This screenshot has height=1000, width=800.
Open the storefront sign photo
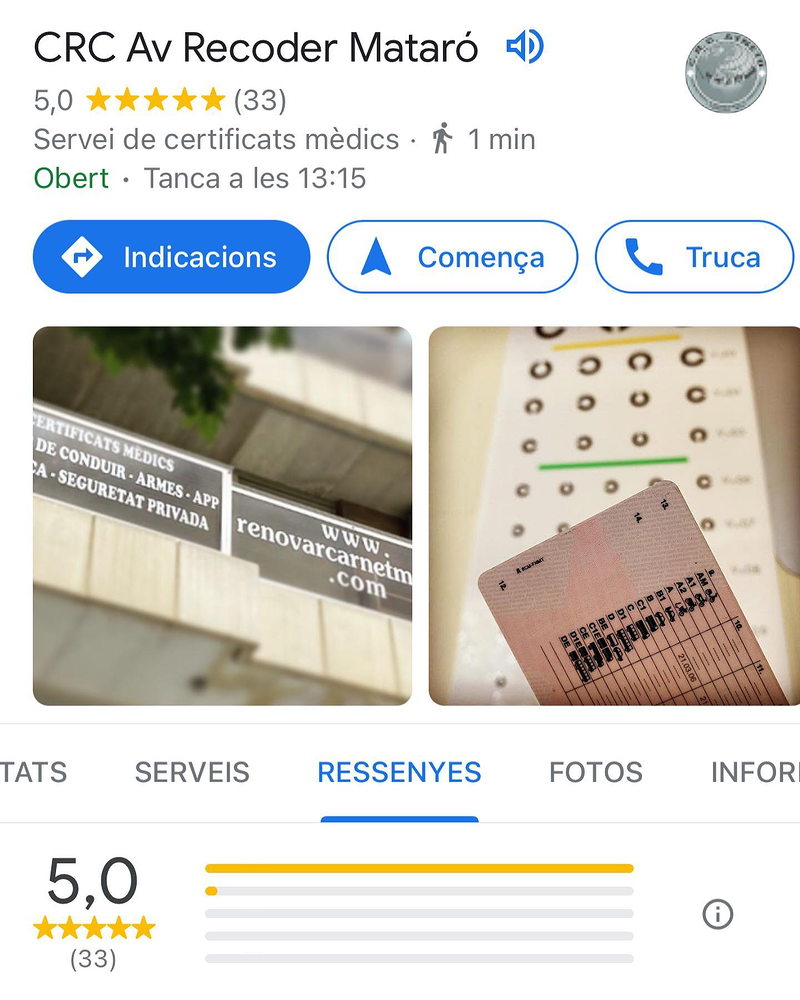click(222, 515)
